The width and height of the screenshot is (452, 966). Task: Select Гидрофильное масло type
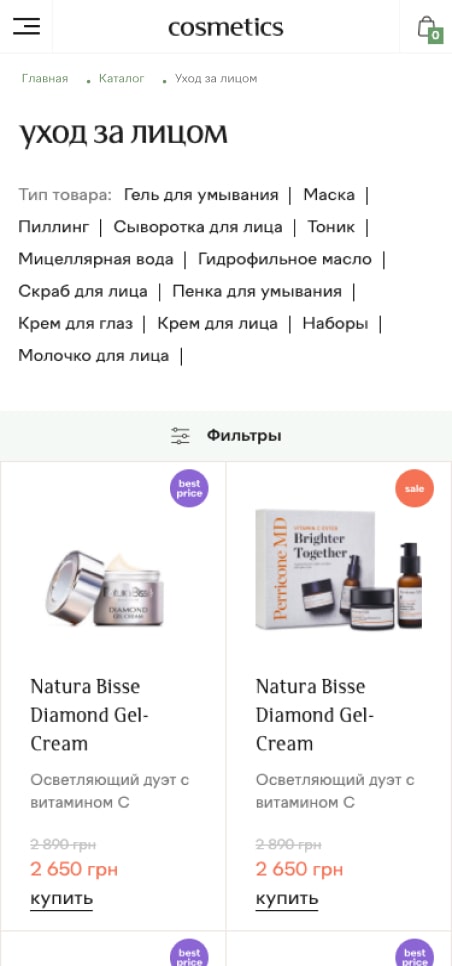click(x=285, y=259)
